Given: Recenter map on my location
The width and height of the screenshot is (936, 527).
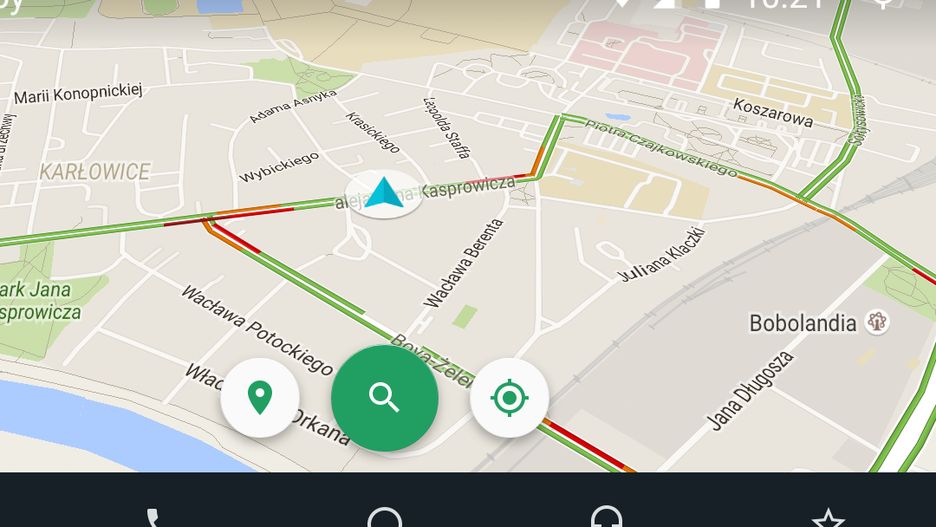Looking at the screenshot, I should pos(509,398).
